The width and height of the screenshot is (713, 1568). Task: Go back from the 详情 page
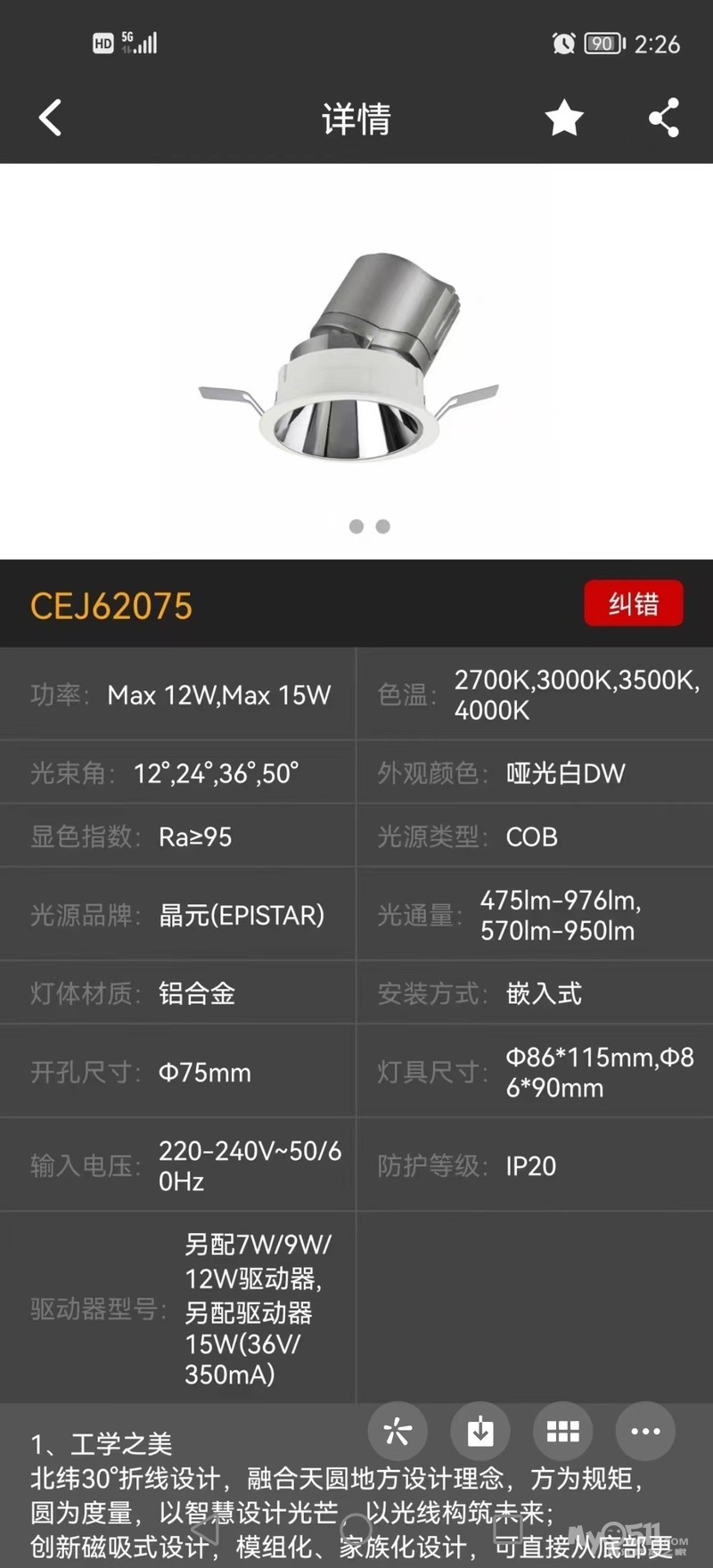51,118
